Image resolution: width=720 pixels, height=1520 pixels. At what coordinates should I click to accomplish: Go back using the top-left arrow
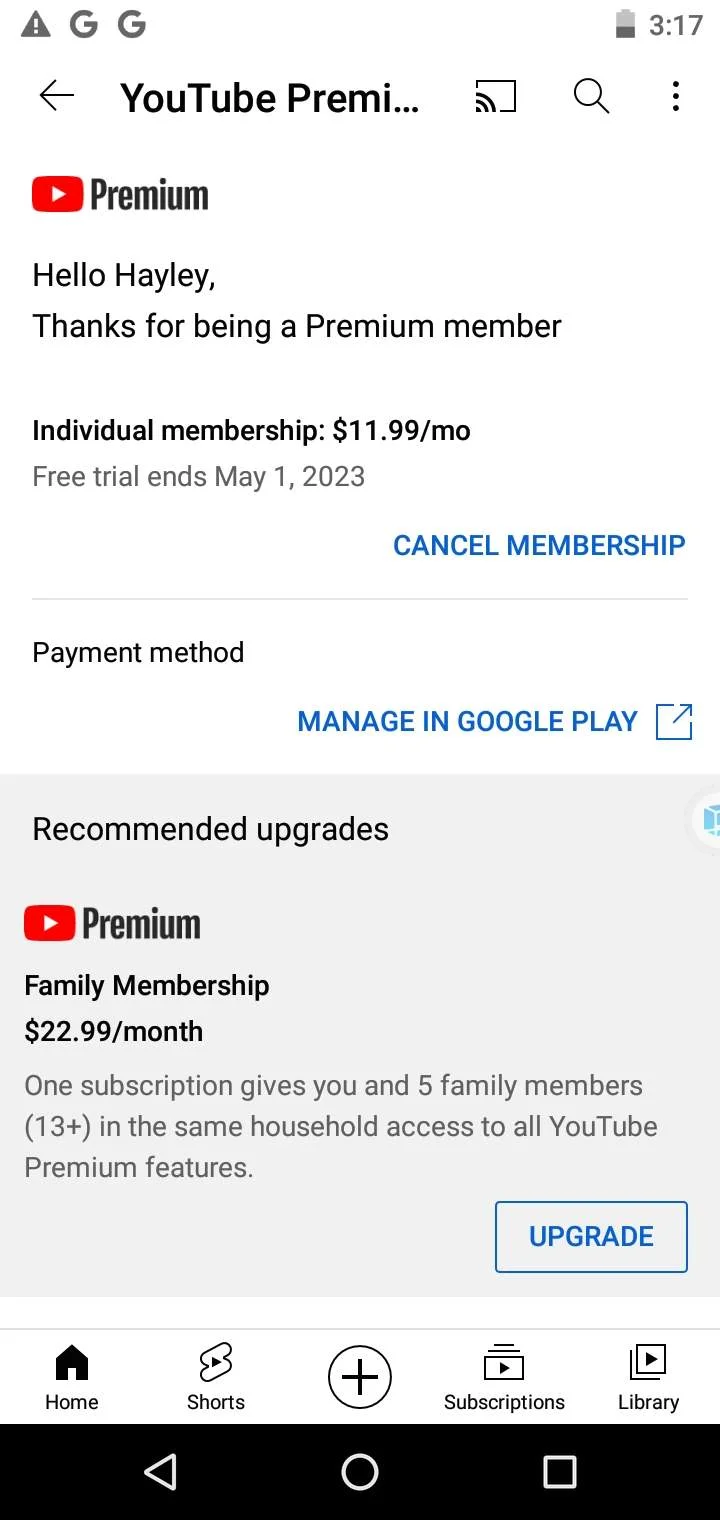[x=57, y=96]
